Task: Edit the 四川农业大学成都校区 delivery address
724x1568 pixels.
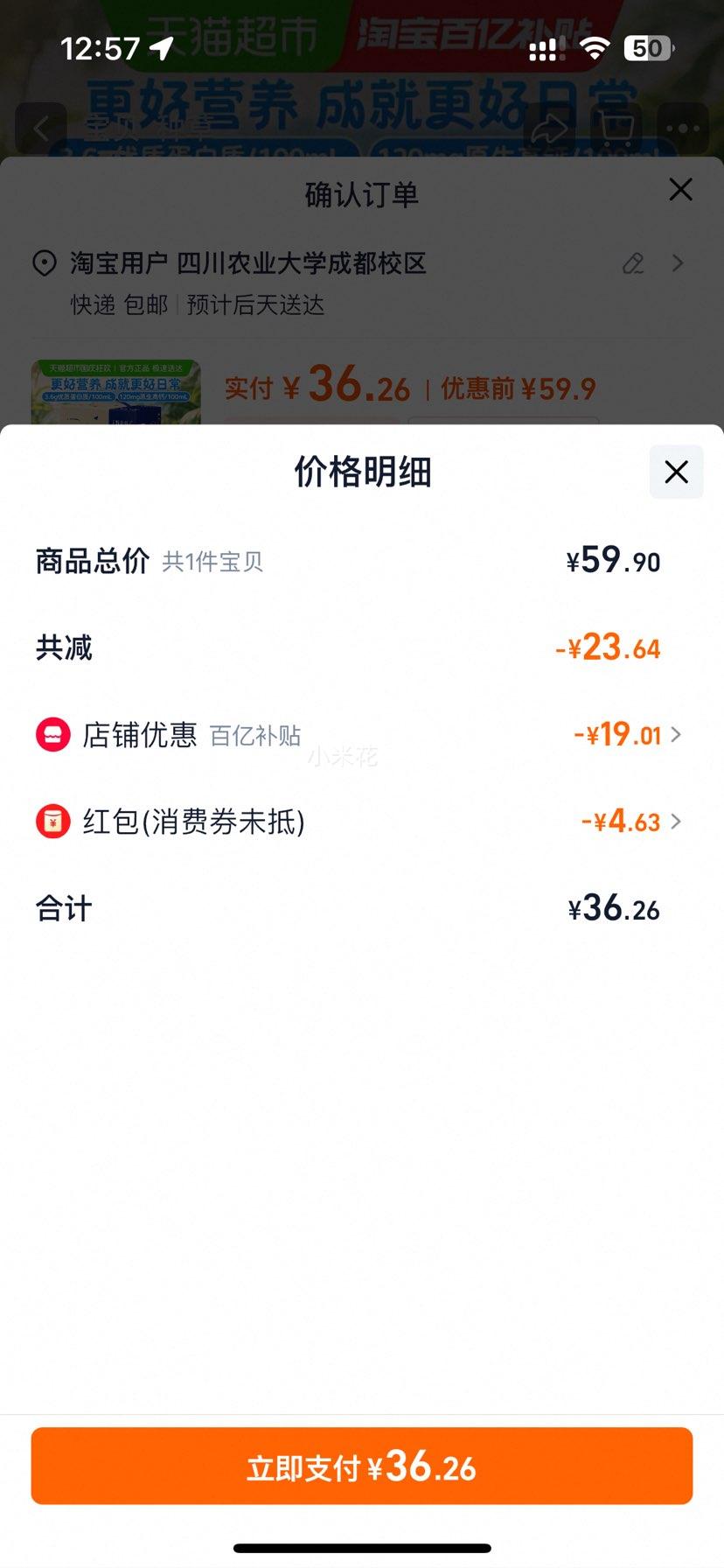Action: [633, 263]
